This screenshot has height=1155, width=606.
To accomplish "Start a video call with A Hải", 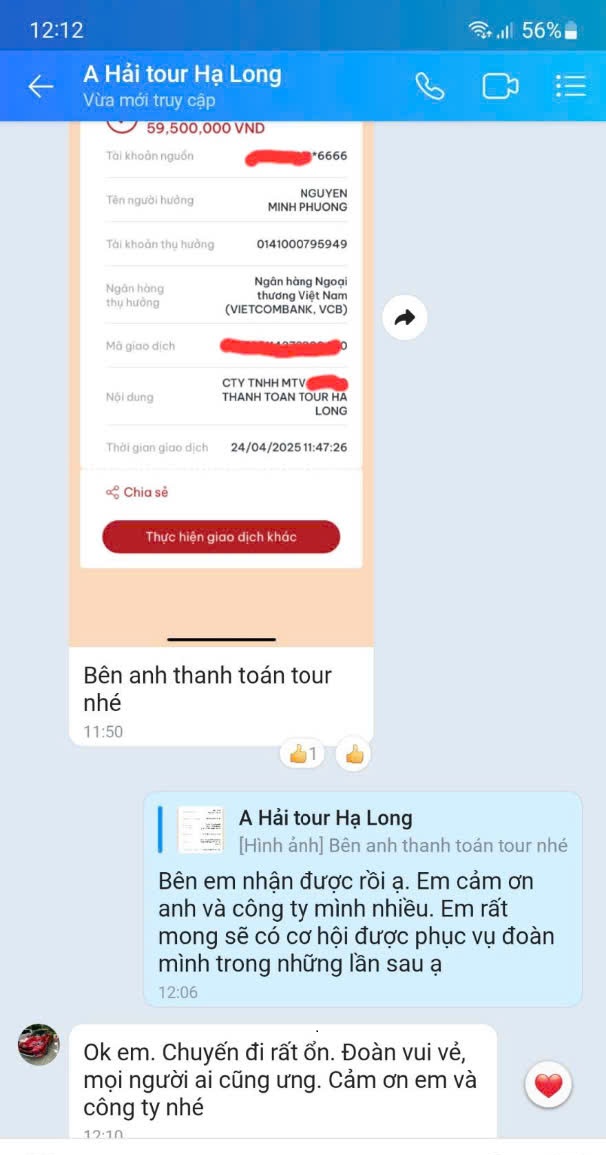I will tap(500, 87).
